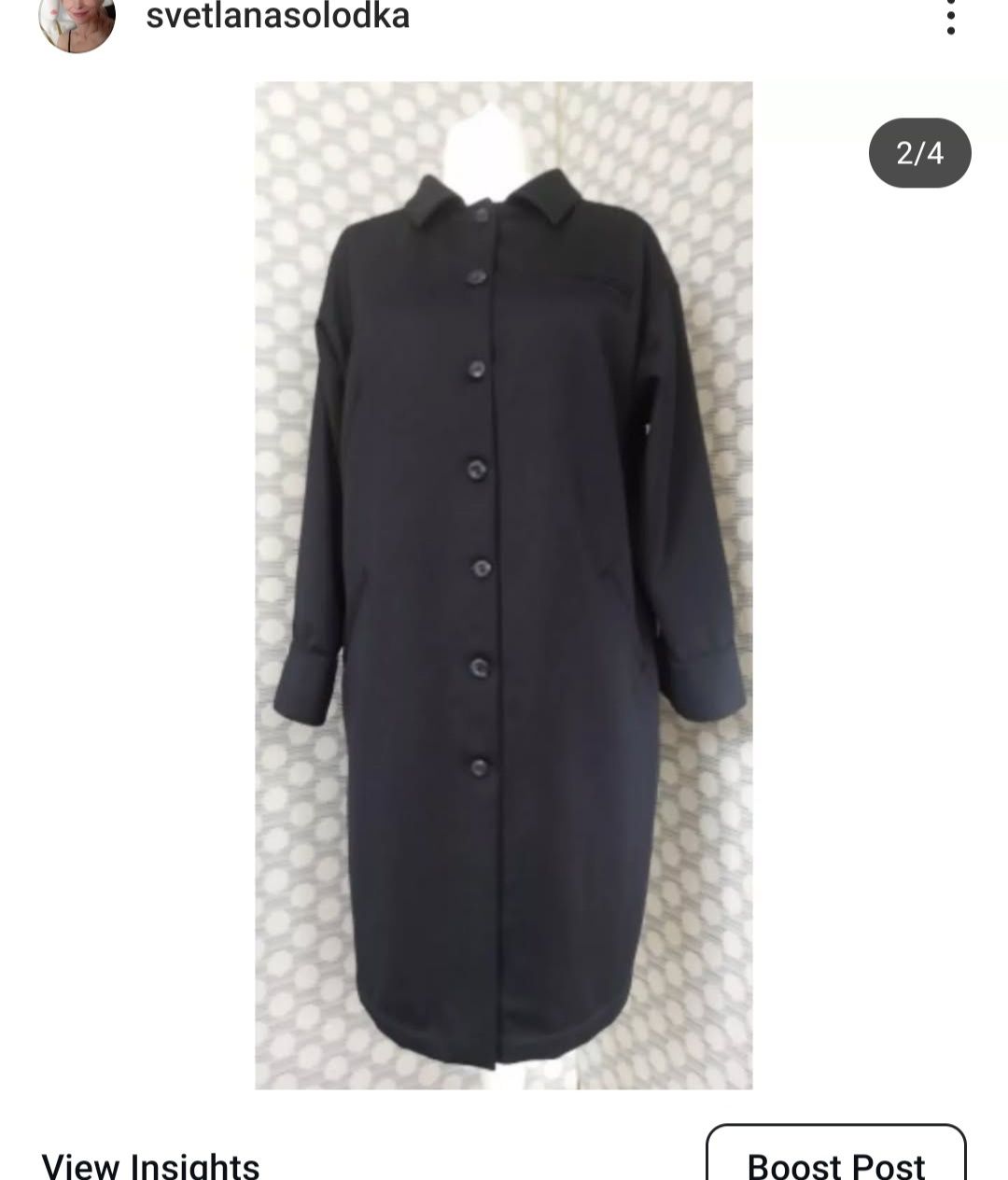Image resolution: width=1008 pixels, height=1180 pixels.
Task: Tap the black coat post photo
Action: click(504, 585)
